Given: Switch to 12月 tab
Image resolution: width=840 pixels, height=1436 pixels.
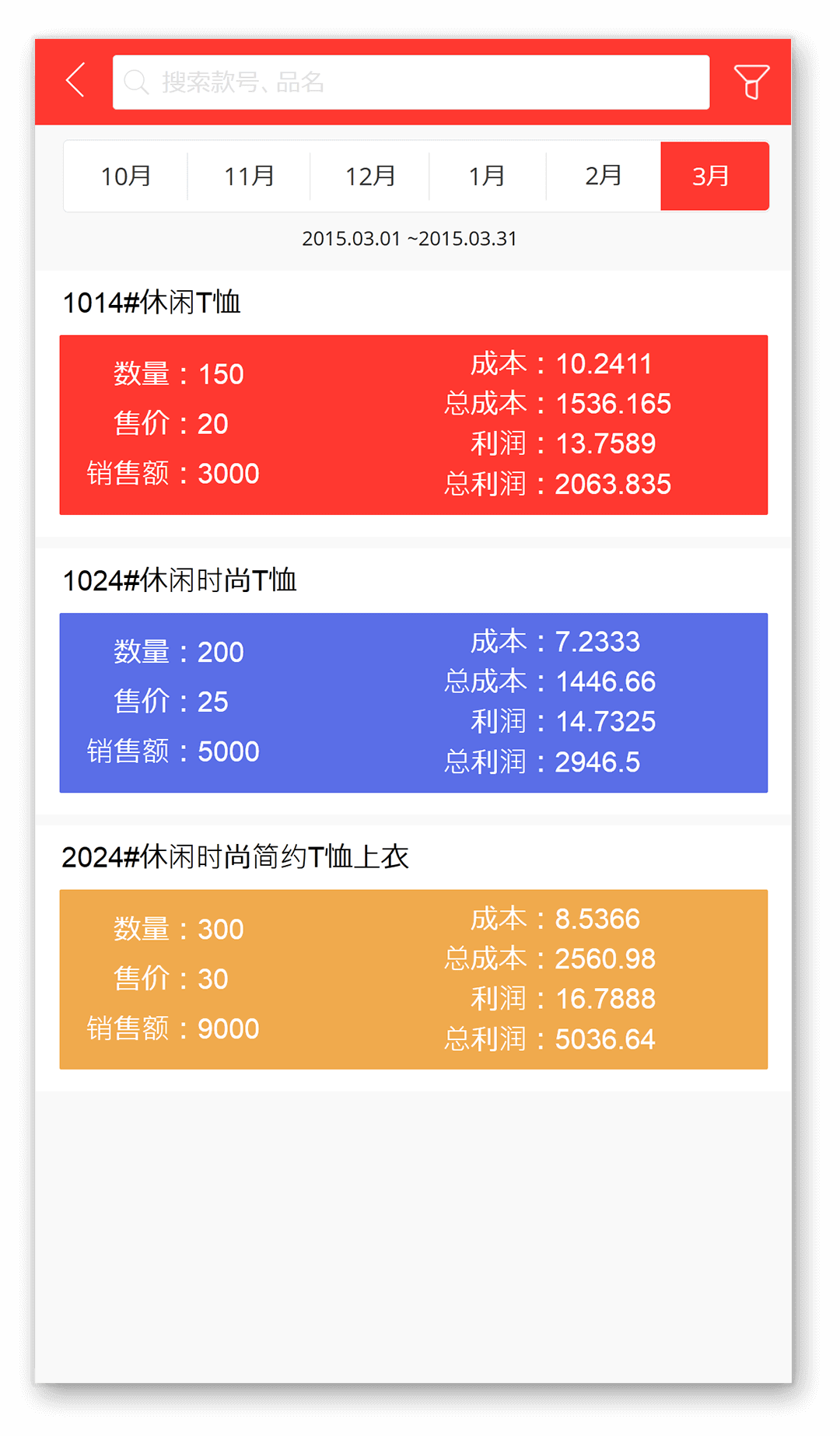Looking at the screenshot, I should click(369, 176).
